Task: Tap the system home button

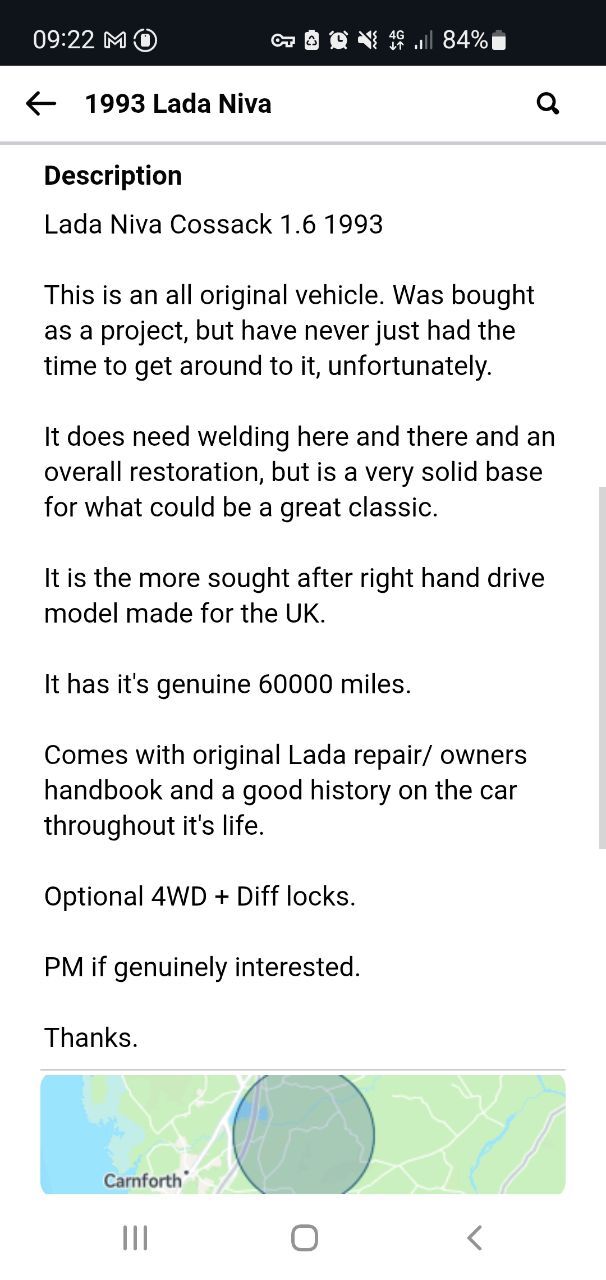Action: tap(304, 1238)
